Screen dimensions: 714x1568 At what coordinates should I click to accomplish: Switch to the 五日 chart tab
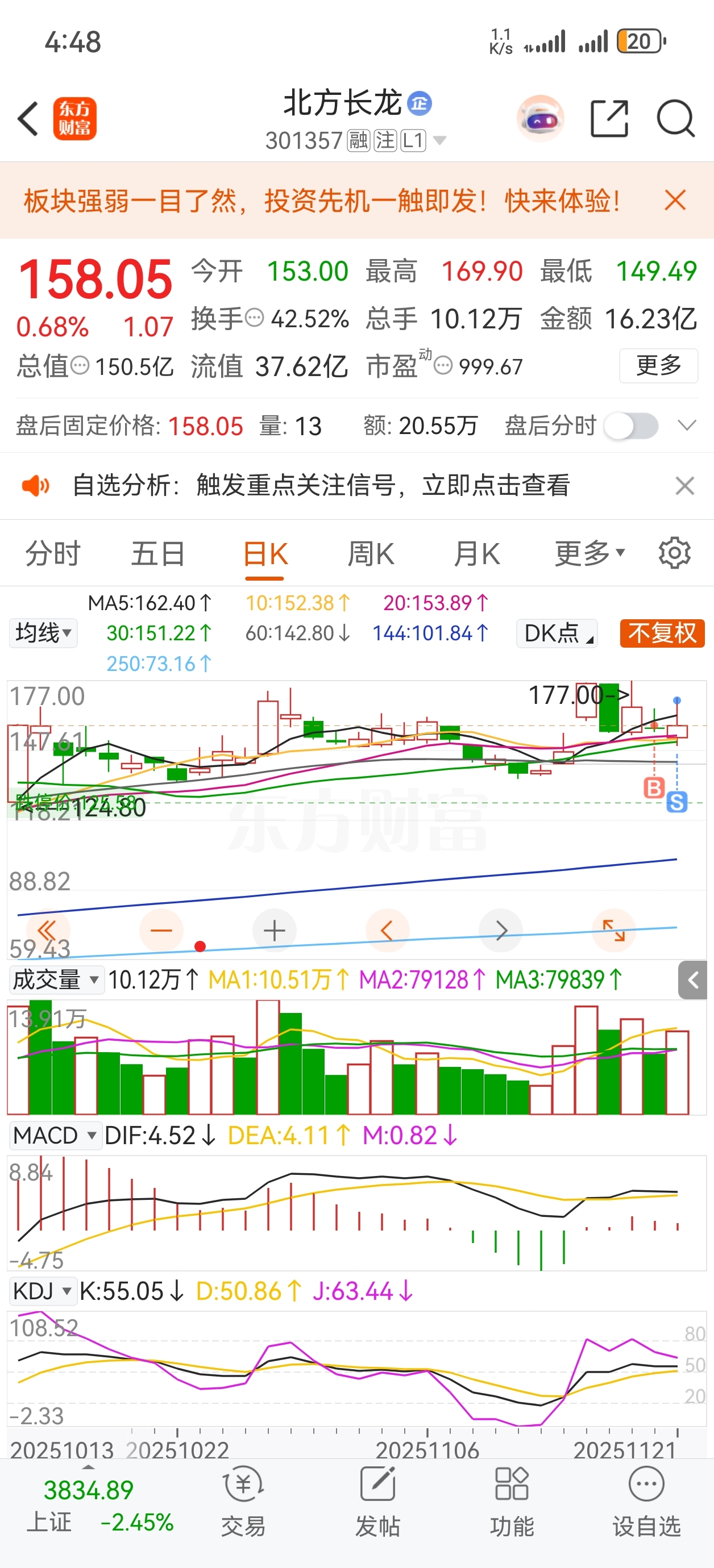tap(158, 554)
